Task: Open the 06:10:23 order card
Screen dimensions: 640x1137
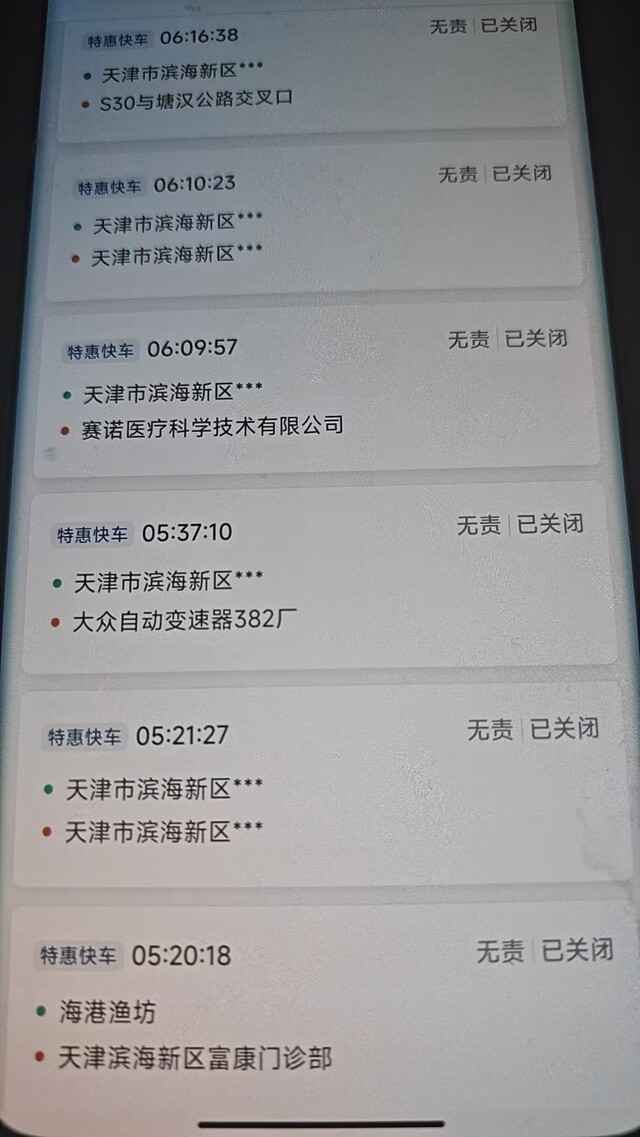Action: point(315,220)
